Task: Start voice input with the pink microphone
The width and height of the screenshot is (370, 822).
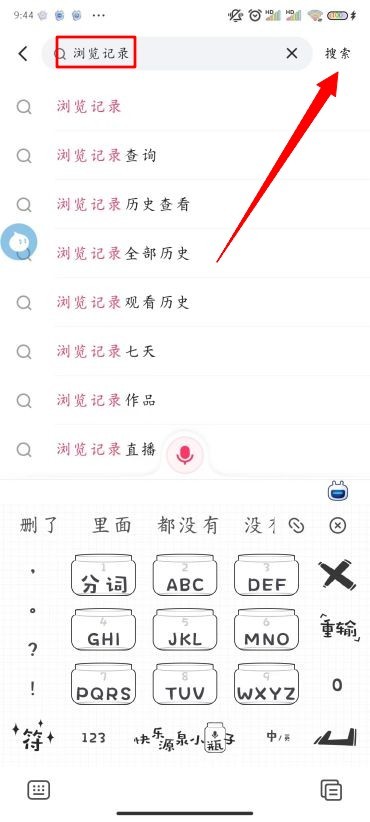Action: (x=184, y=453)
